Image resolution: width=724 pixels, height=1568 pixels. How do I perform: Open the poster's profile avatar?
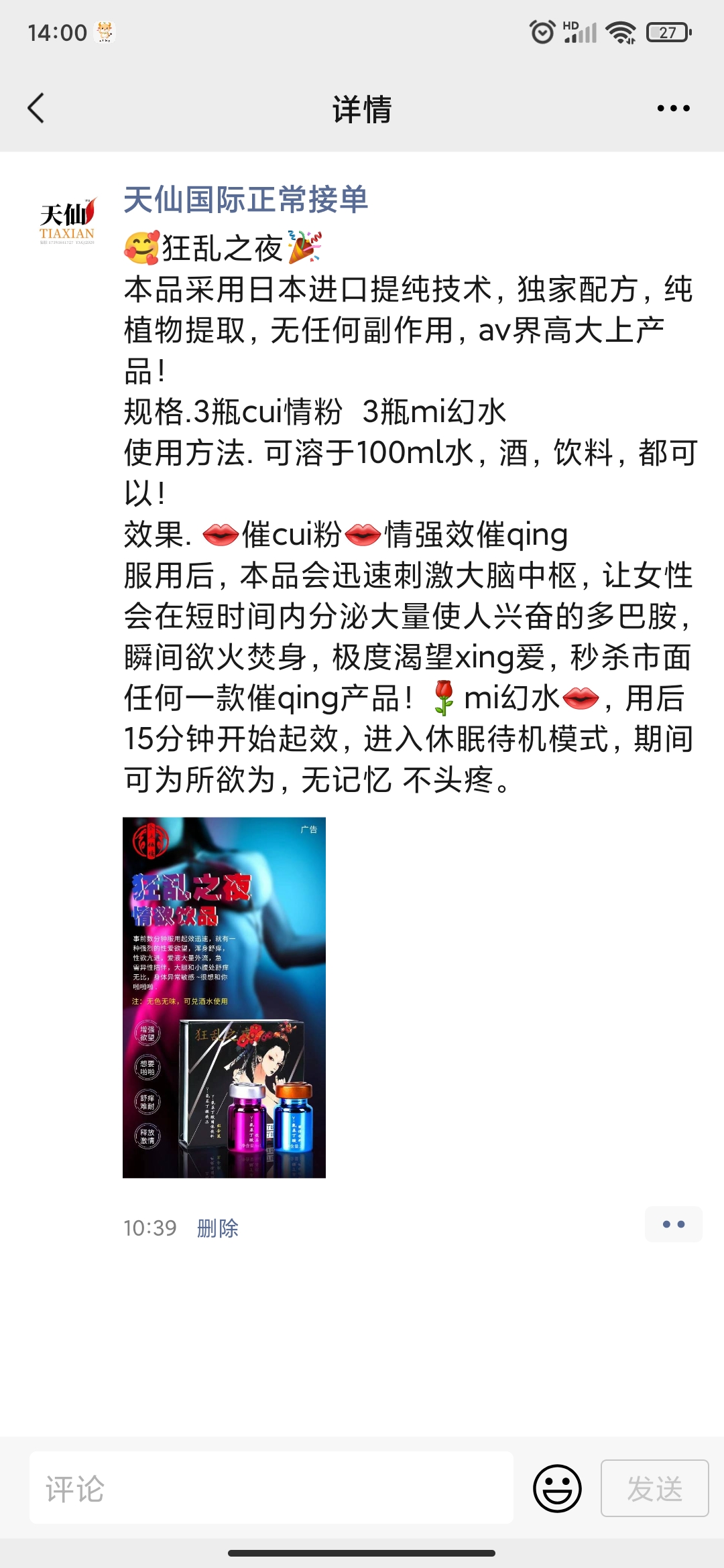click(x=67, y=221)
